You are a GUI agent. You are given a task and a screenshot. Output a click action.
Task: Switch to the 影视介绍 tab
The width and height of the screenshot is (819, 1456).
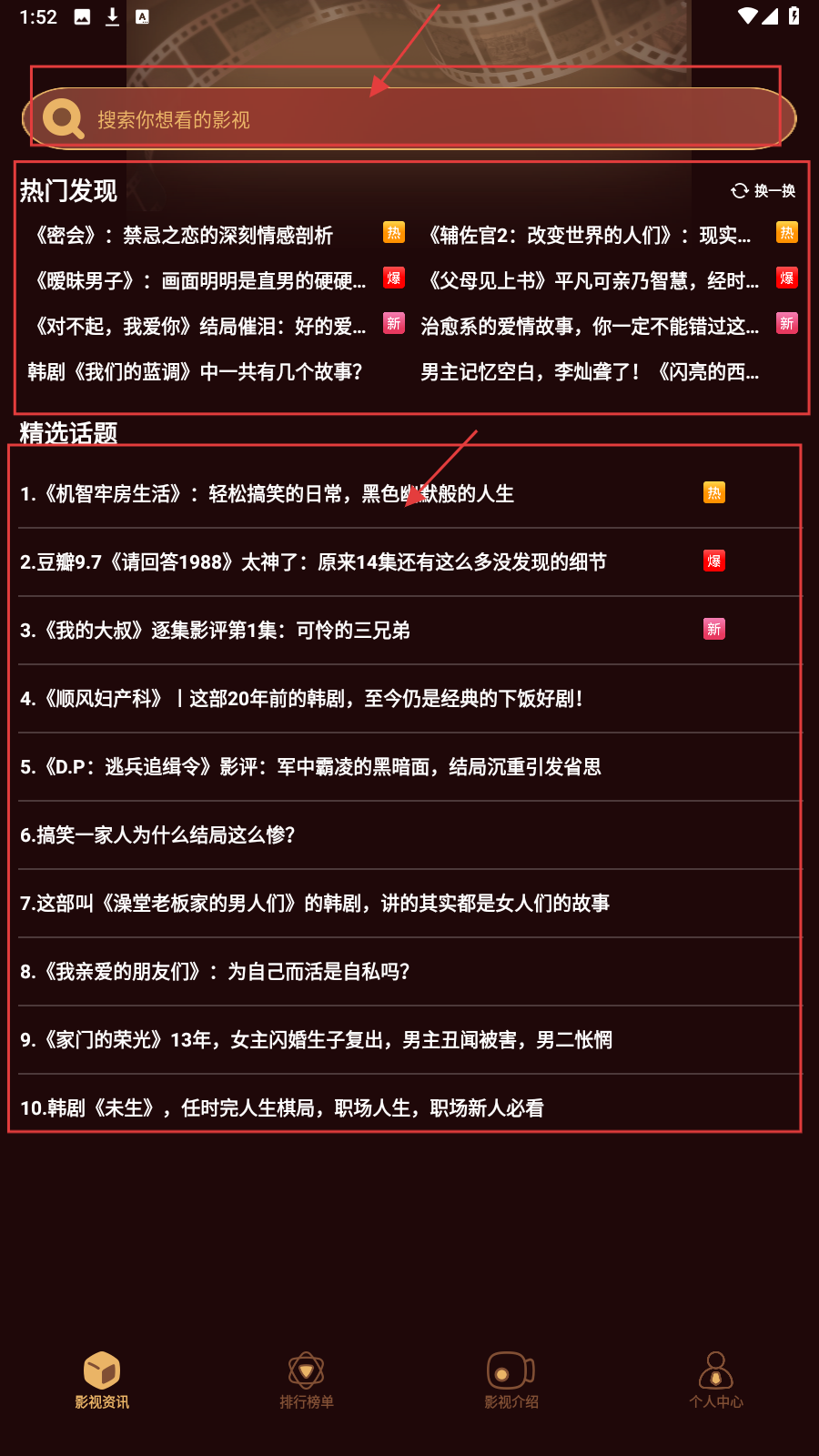511,1380
